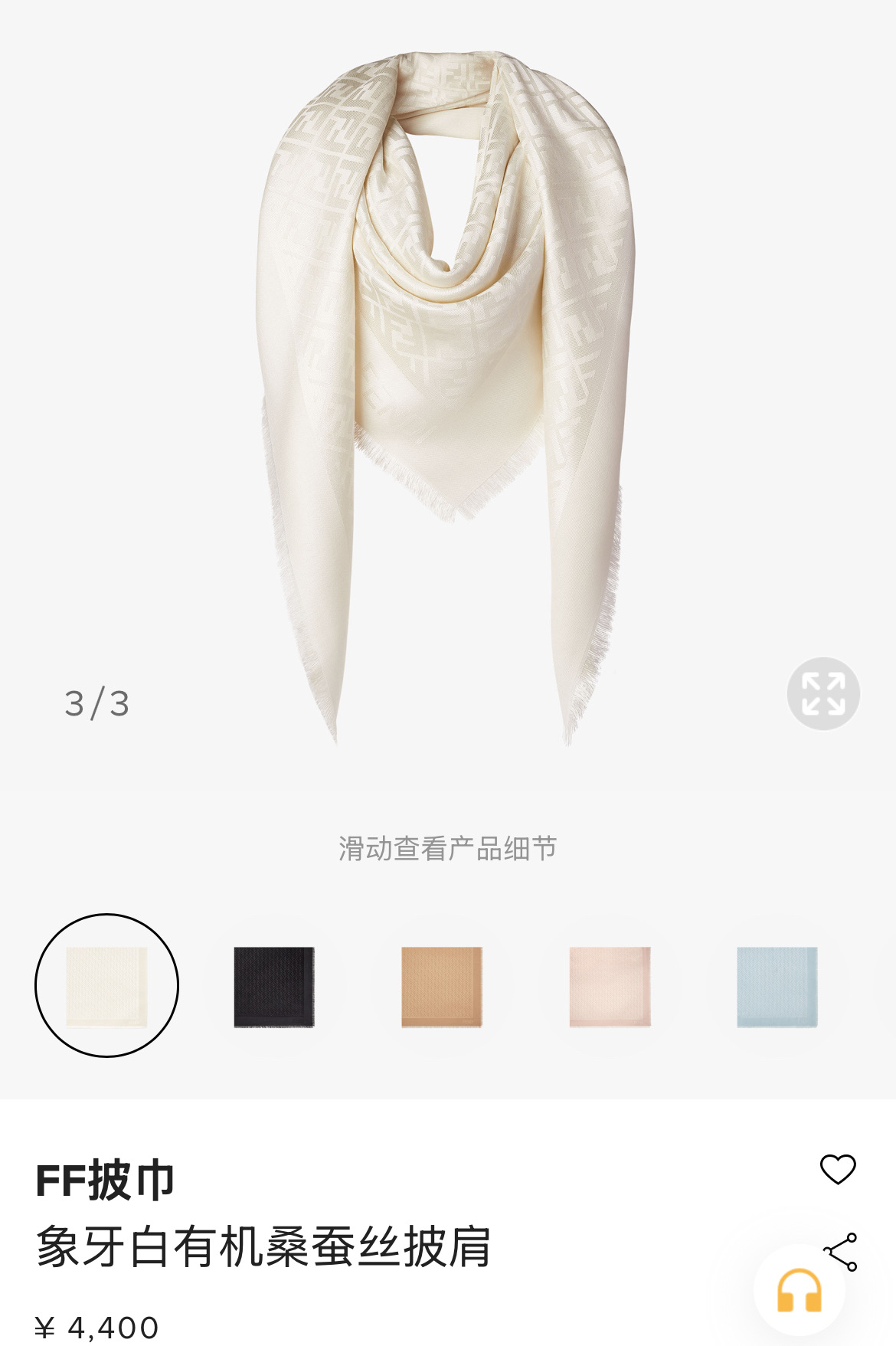Choose the camel tan color swatch
The width and height of the screenshot is (896, 1346).
click(x=442, y=987)
